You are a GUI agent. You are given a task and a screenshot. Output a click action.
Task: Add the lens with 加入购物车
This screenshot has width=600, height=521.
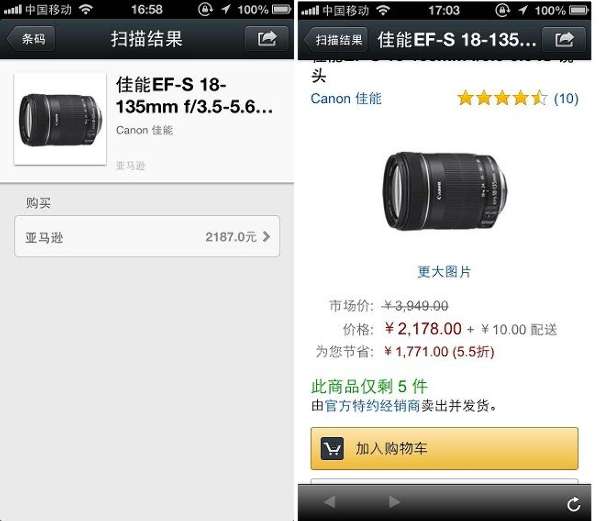pos(444,448)
